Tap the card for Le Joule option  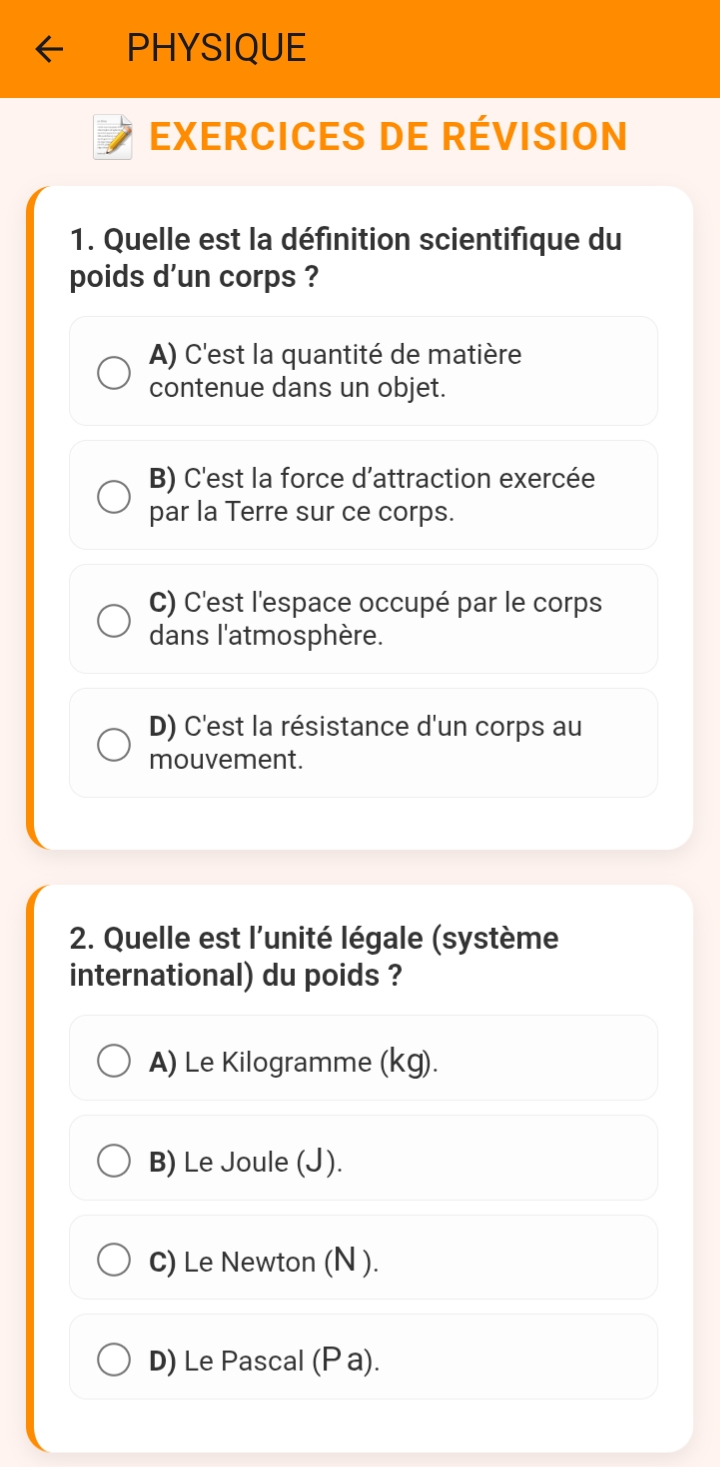[x=363, y=1159]
